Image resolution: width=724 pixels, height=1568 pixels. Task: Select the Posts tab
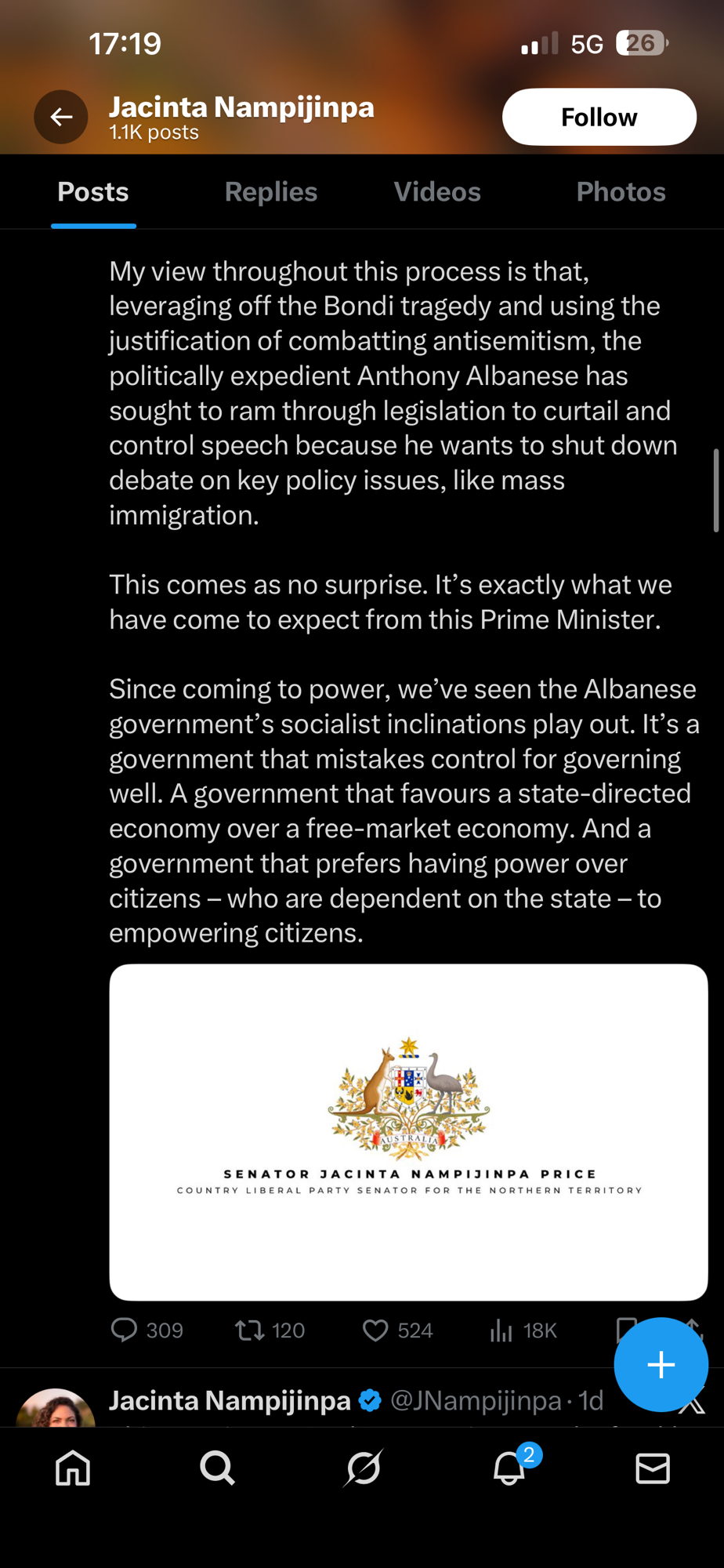coord(93,192)
